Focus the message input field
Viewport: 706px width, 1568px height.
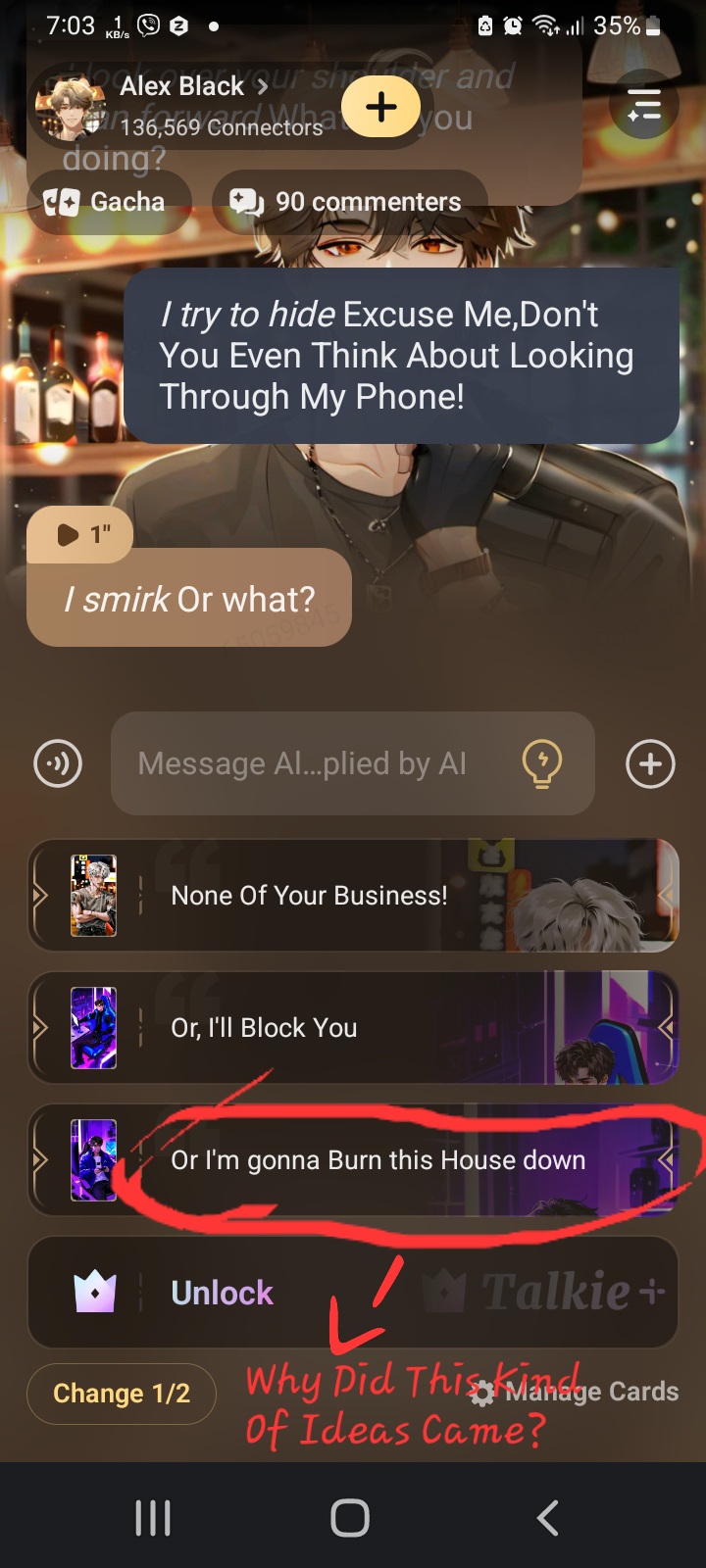coord(314,763)
